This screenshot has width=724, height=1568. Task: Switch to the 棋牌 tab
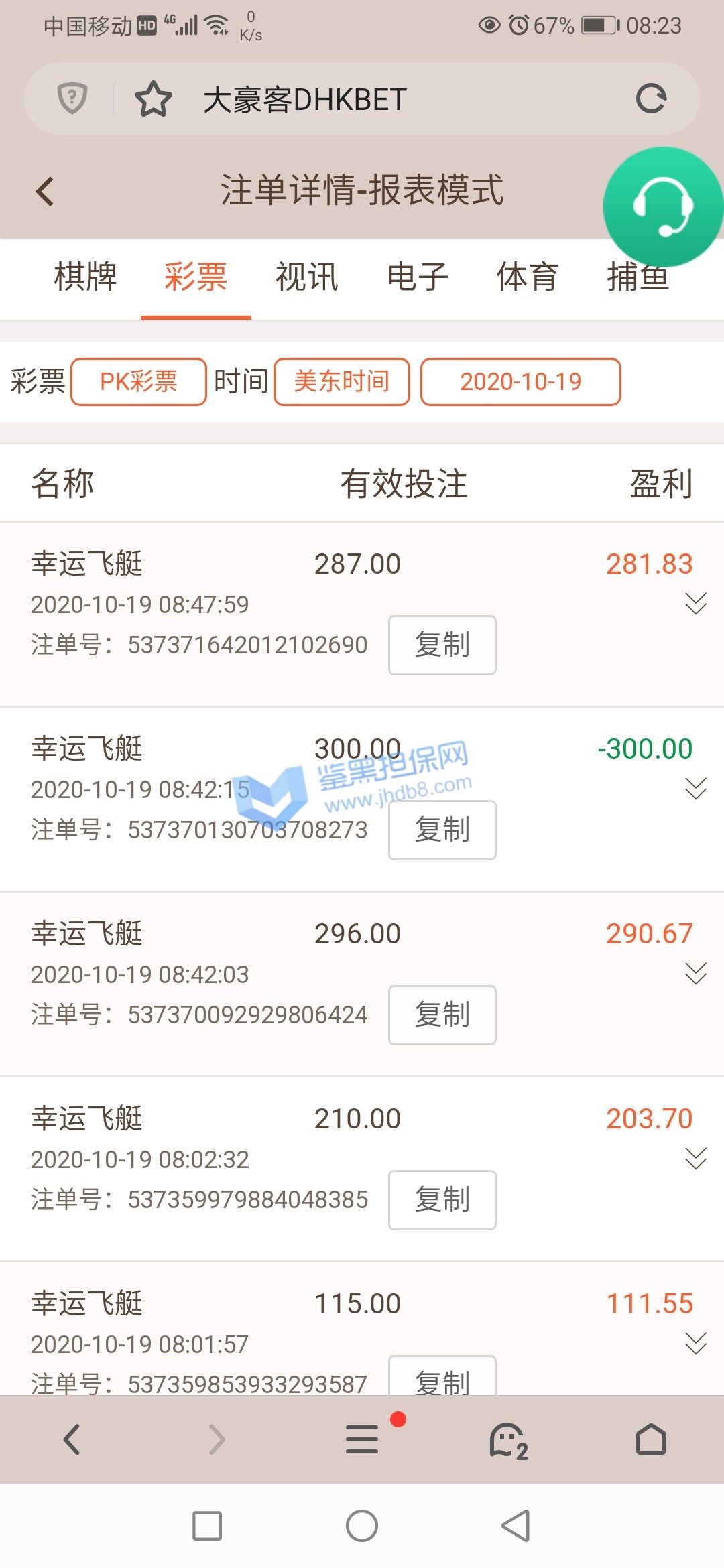[x=85, y=277]
